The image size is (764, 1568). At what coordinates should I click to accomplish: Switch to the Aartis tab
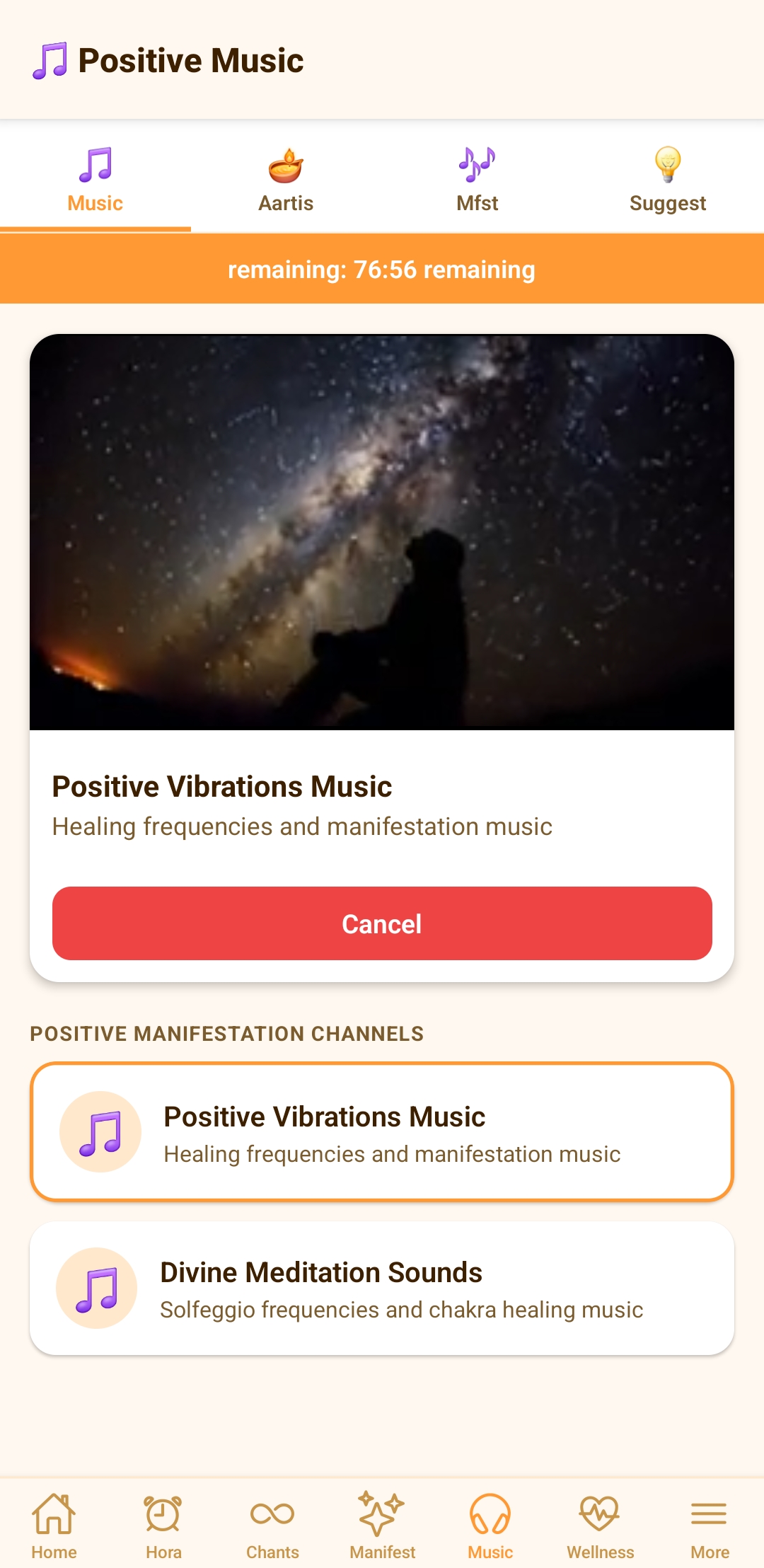286,178
